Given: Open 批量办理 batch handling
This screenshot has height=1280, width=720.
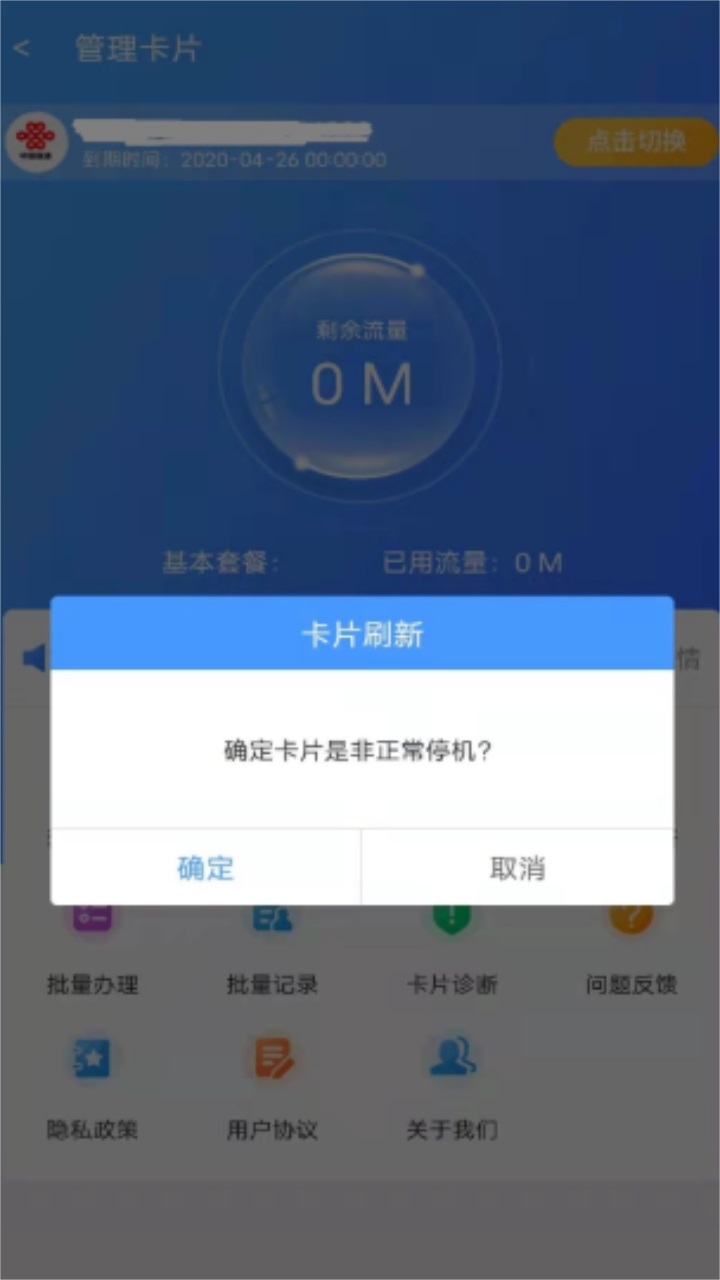Looking at the screenshot, I should (x=92, y=950).
